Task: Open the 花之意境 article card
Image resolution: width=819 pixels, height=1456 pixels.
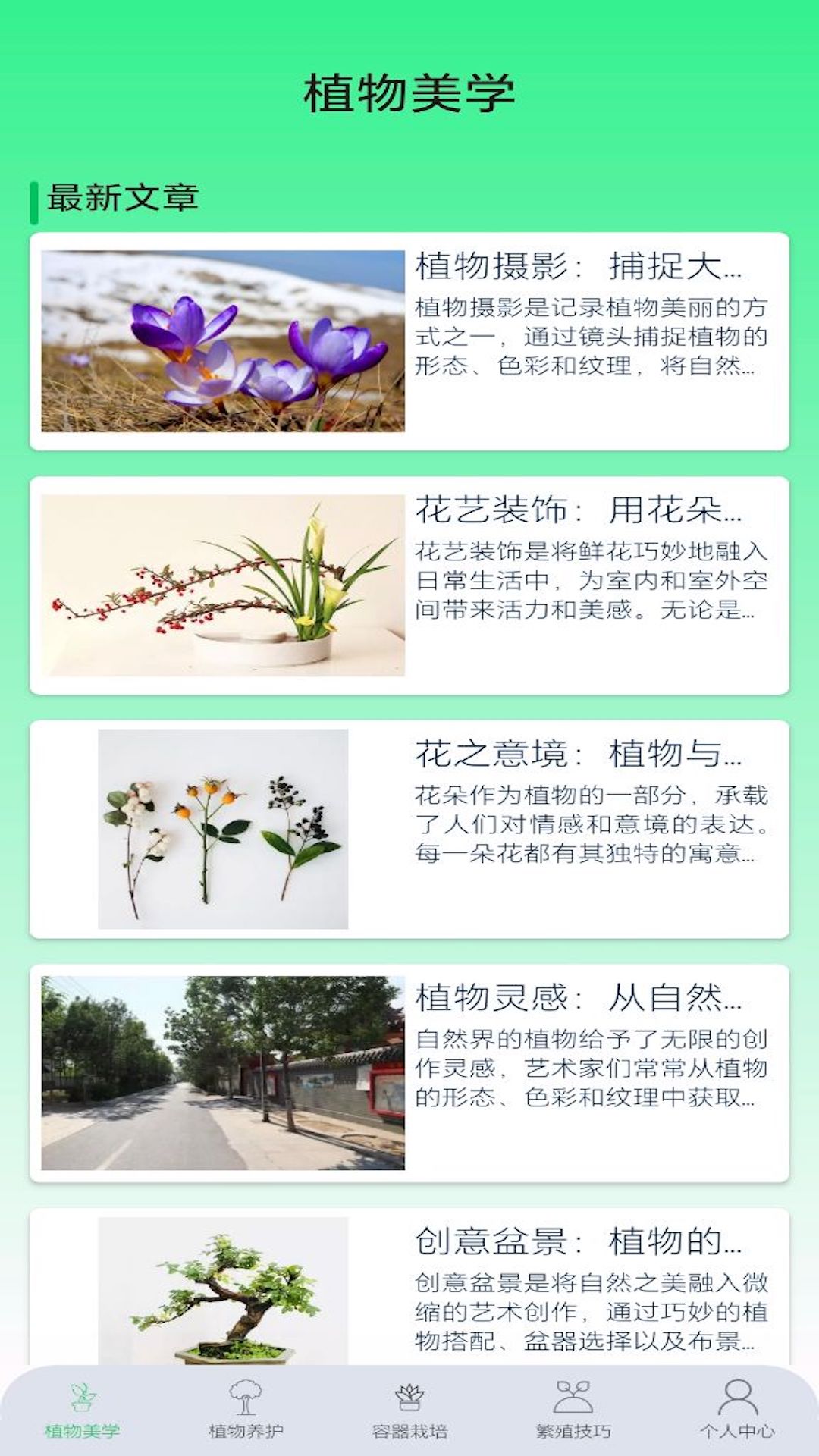Action: point(409,829)
